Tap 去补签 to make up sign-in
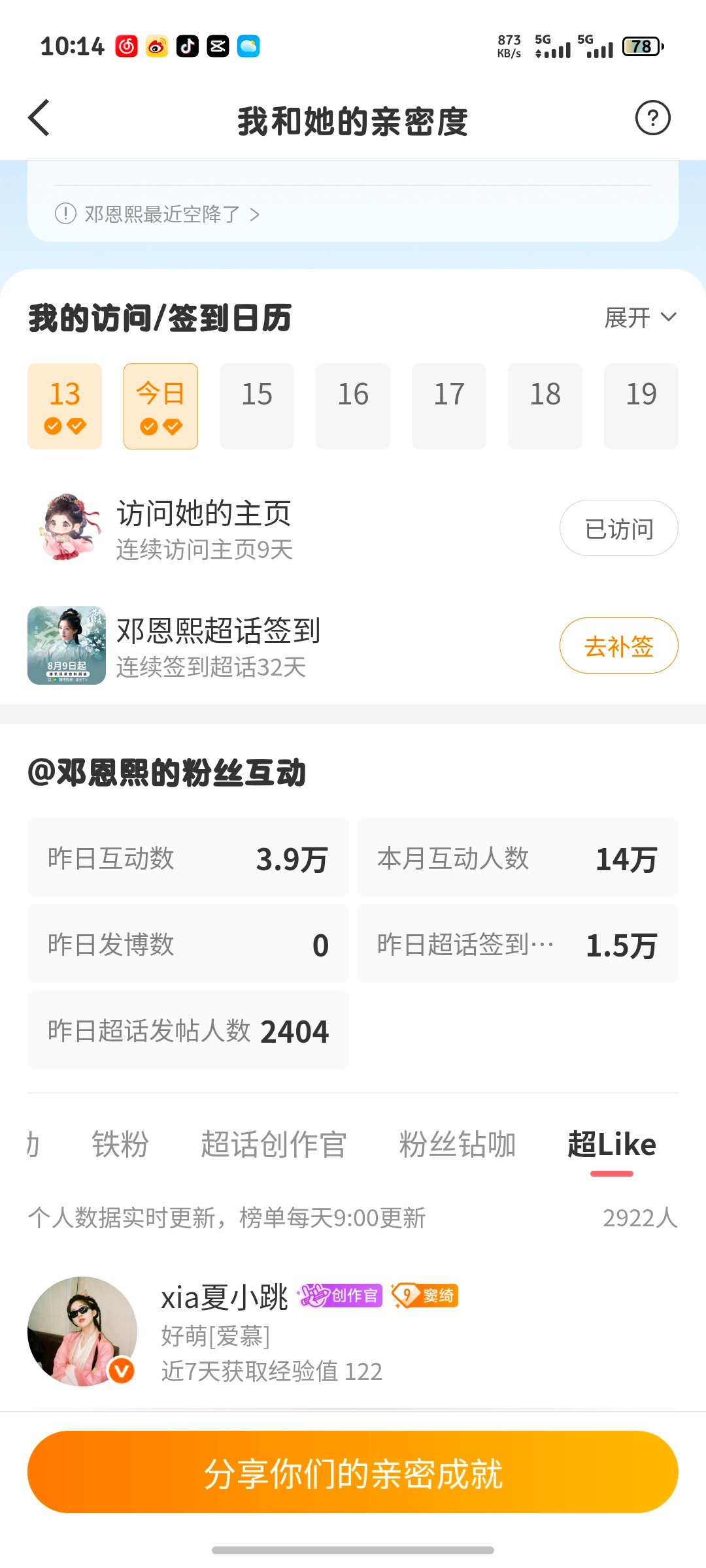The width and height of the screenshot is (706, 1568). click(x=618, y=645)
